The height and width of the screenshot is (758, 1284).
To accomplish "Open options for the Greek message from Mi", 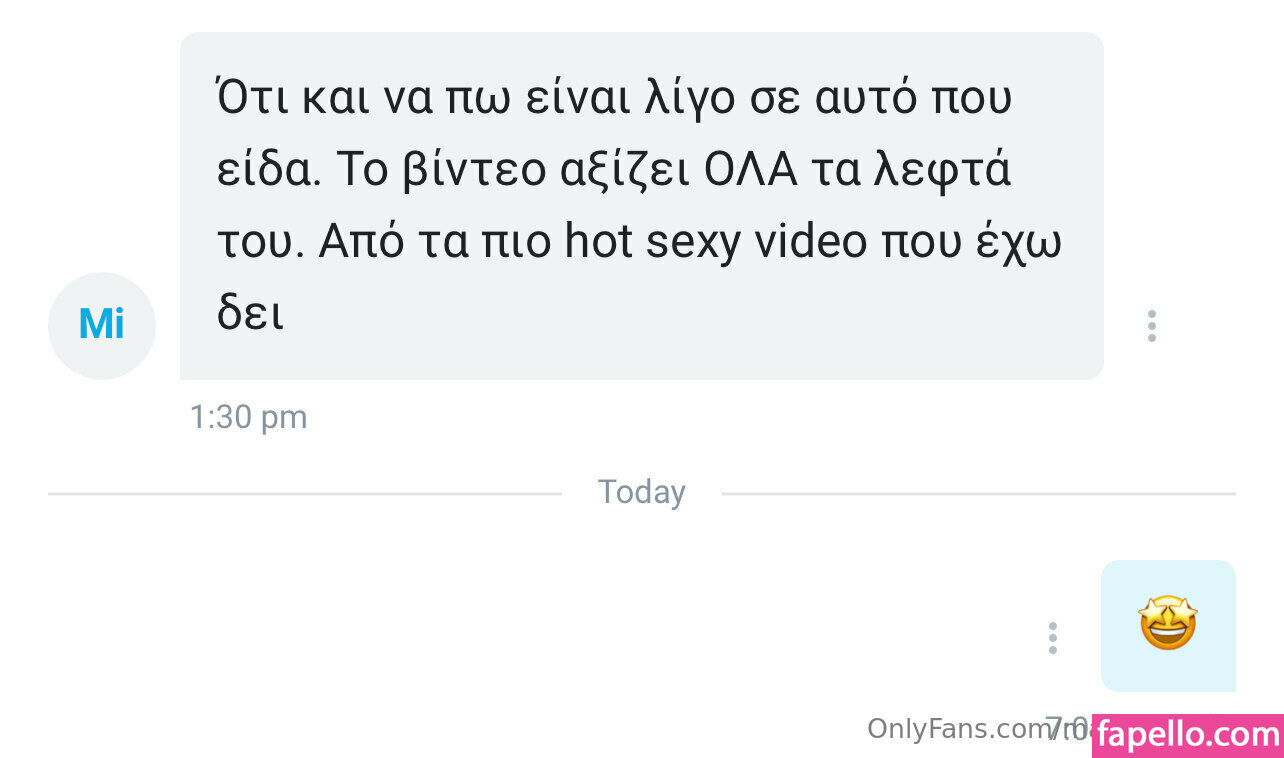I will 1152,326.
